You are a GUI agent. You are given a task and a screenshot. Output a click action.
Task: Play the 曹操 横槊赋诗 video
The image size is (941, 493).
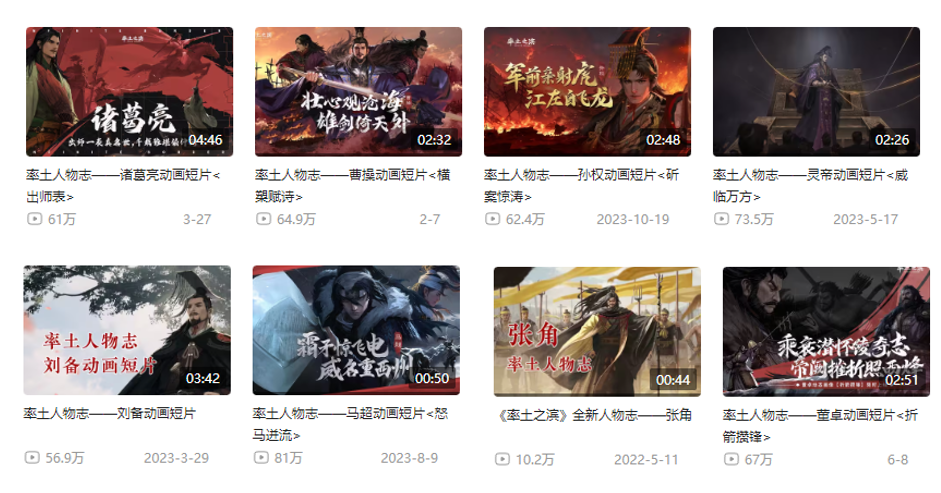pyautogui.click(x=358, y=92)
